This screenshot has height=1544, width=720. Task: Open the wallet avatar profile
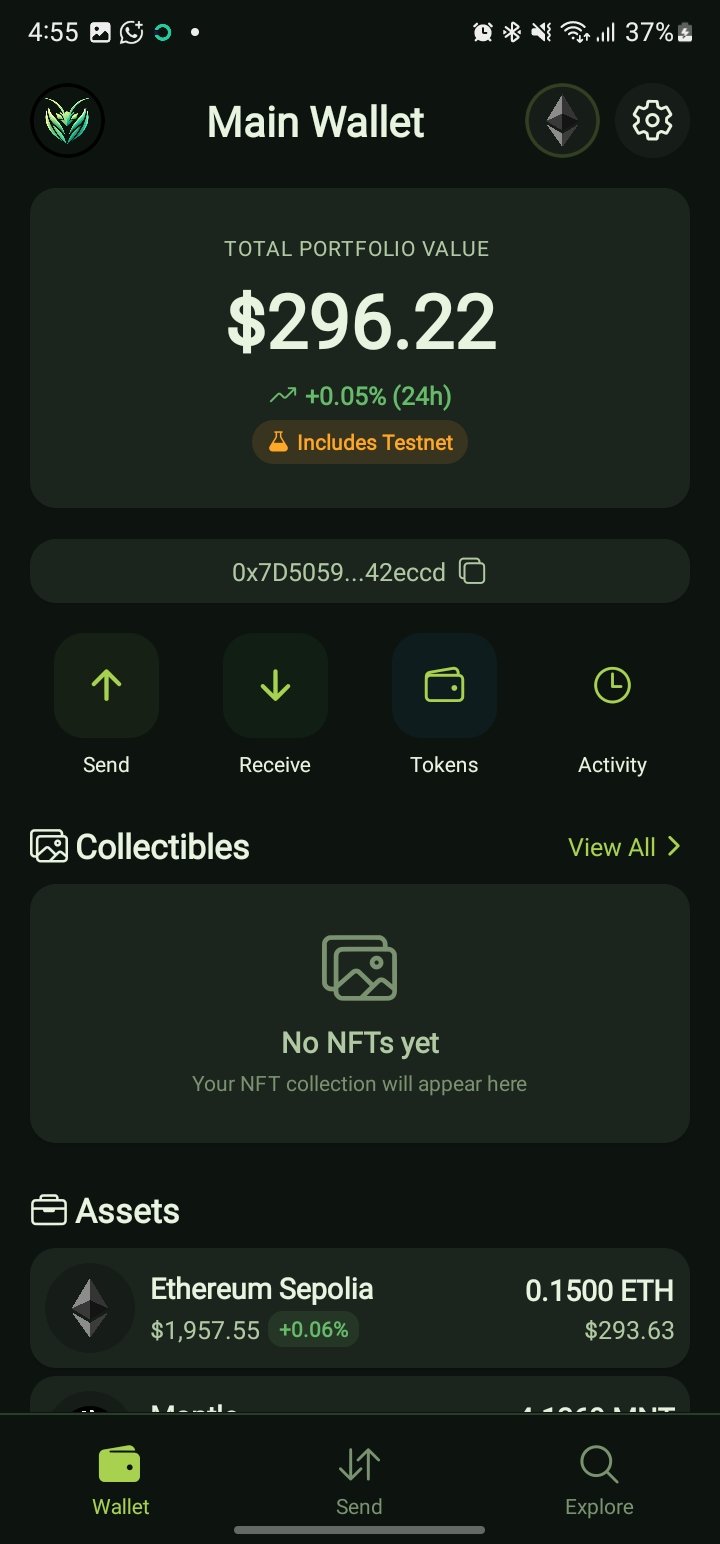coord(68,121)
